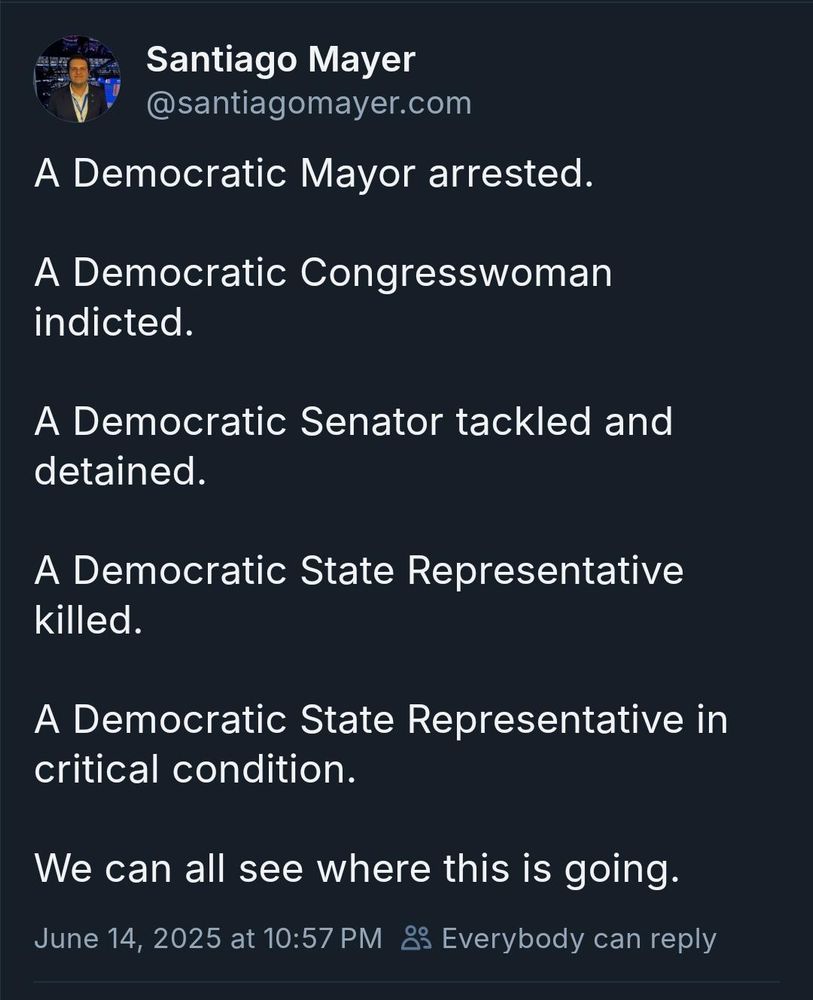The width and height of the screenshot is (813, 1000).
Task: Click the two-person reply permissions icon
Action: [x=415, y=938]
